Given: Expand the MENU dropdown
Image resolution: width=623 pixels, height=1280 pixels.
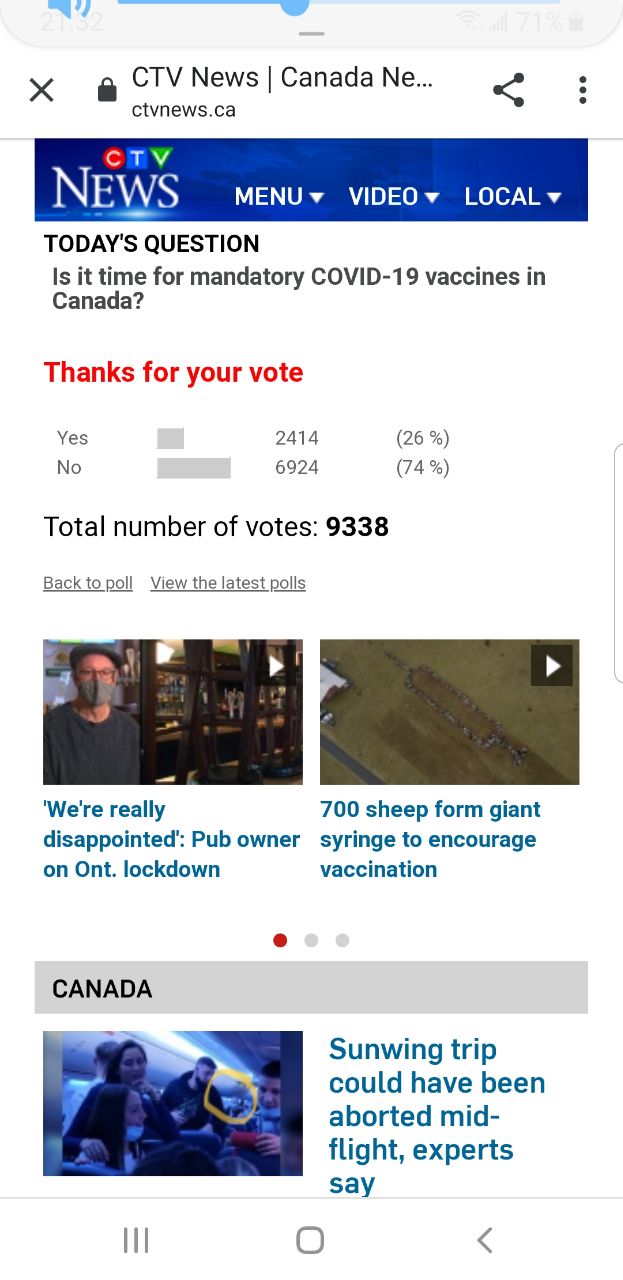Looking at the screenshot, I should pyautogui.click(x=279, y=197).
